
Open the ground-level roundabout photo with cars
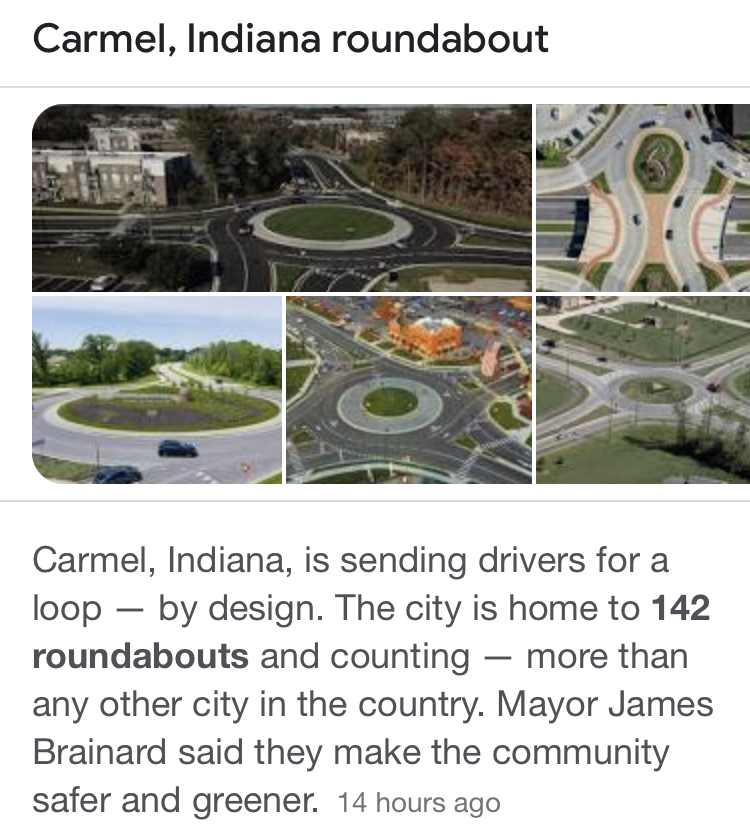point(157,390)
